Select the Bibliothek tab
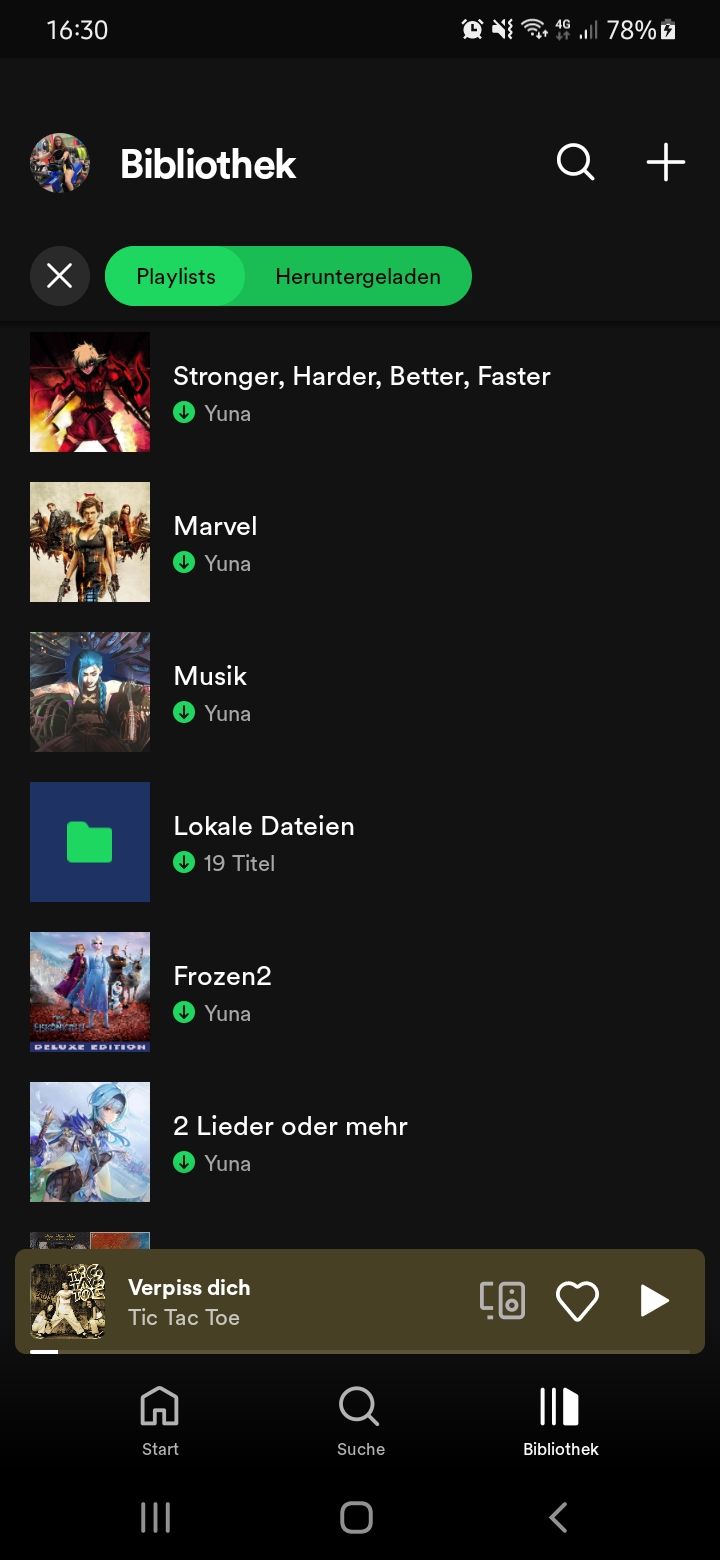This screenshot has width=720, height=1560. 560,1420
